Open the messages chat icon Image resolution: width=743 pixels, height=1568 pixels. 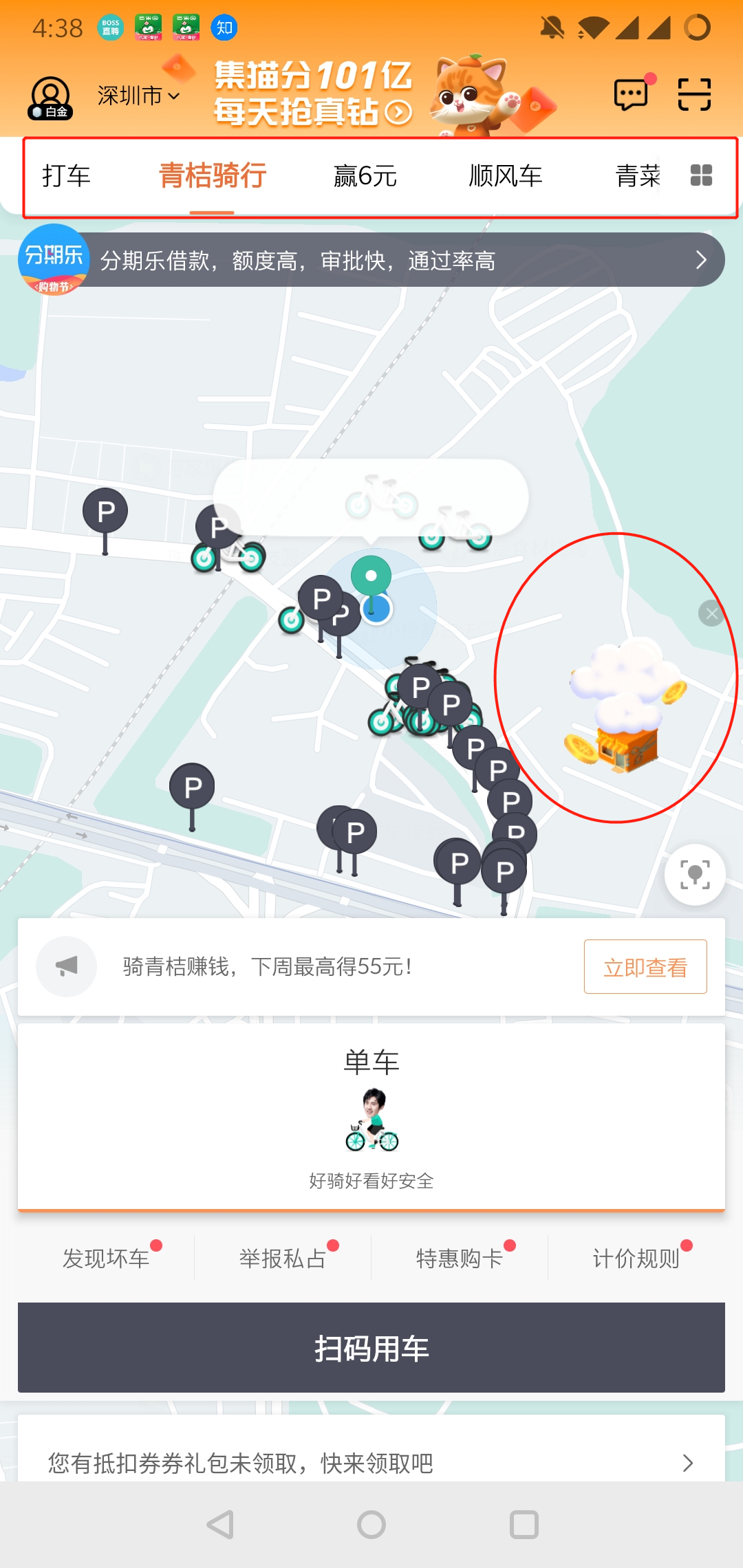click(x=631, y=94)
